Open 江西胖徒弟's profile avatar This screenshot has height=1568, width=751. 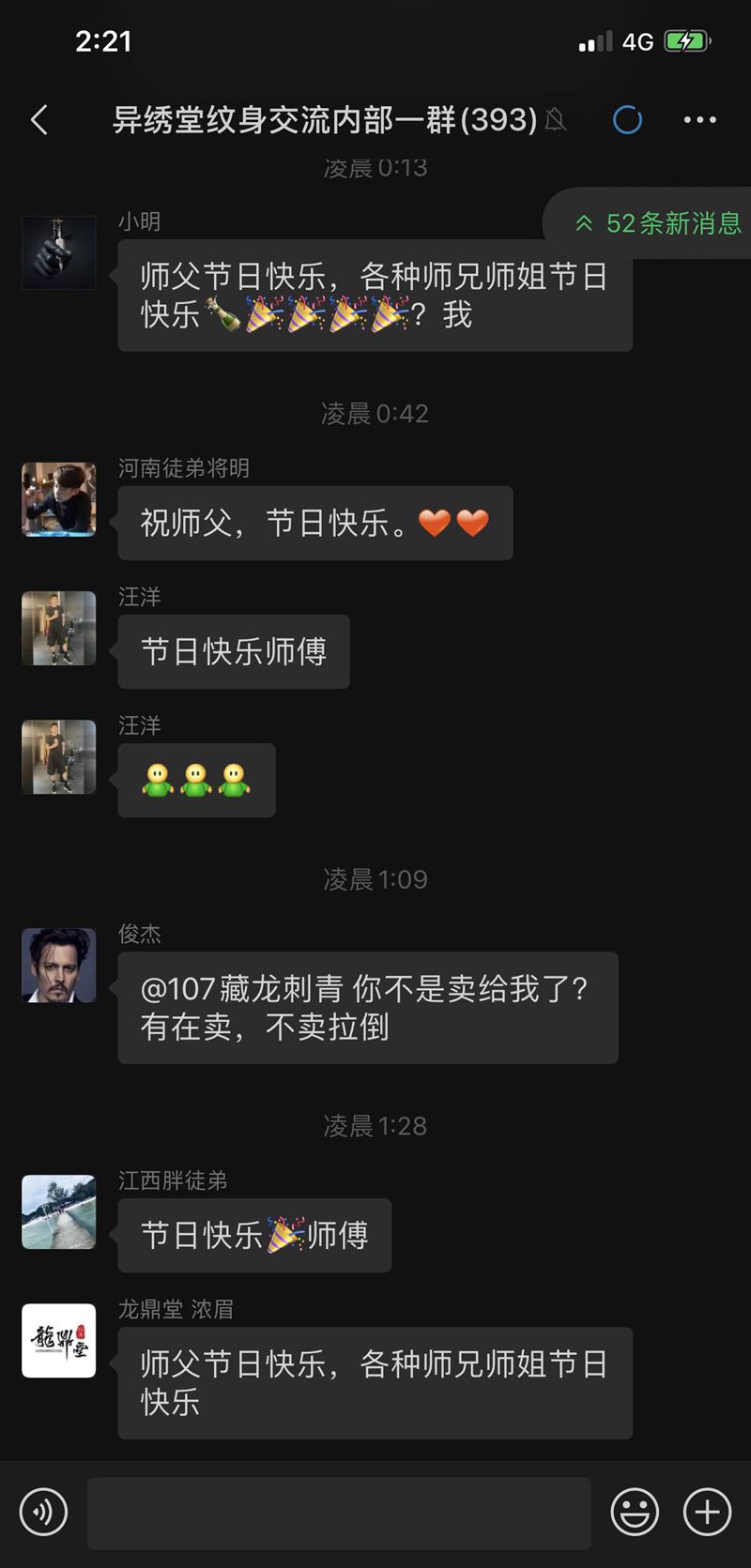coord(59,1211)
